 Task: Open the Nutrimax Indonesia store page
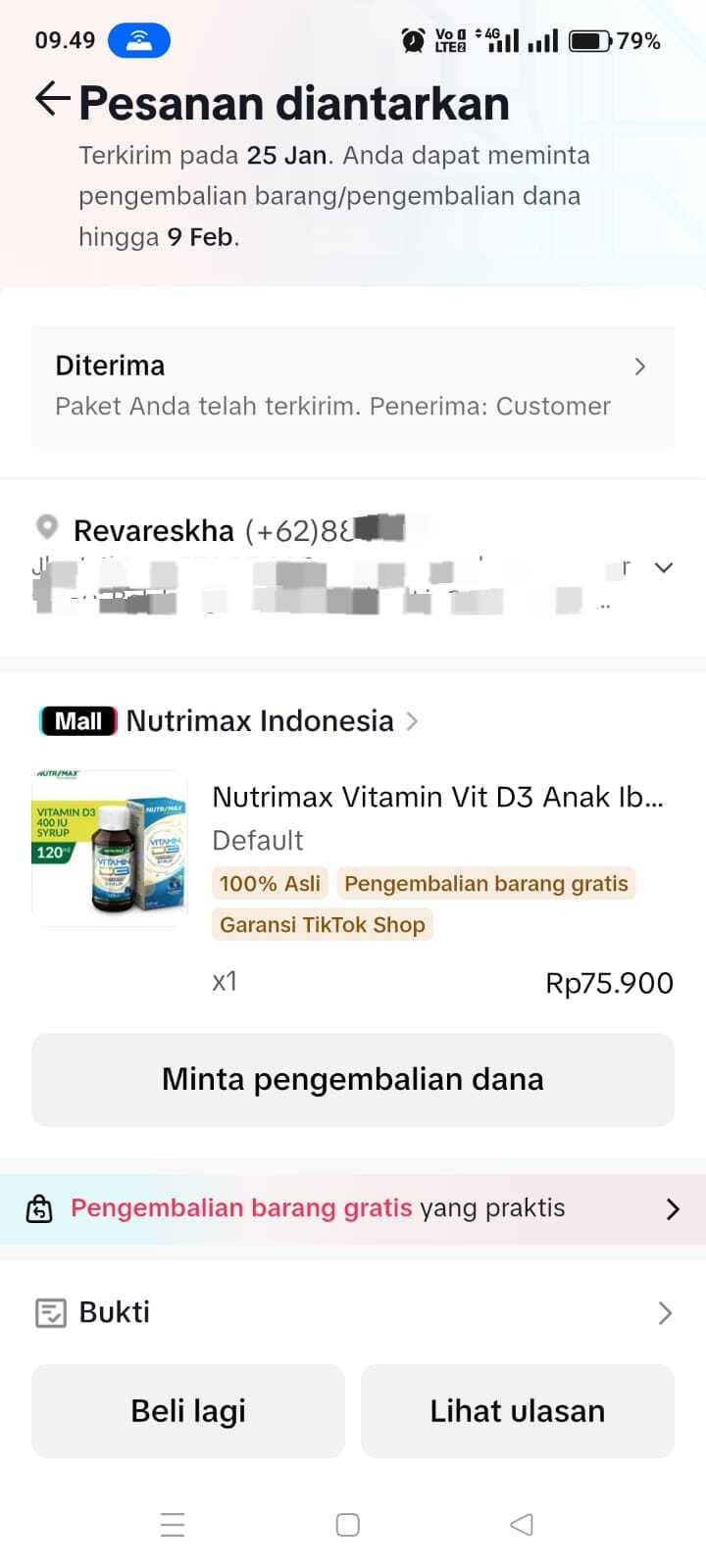[x=260, y=721]
